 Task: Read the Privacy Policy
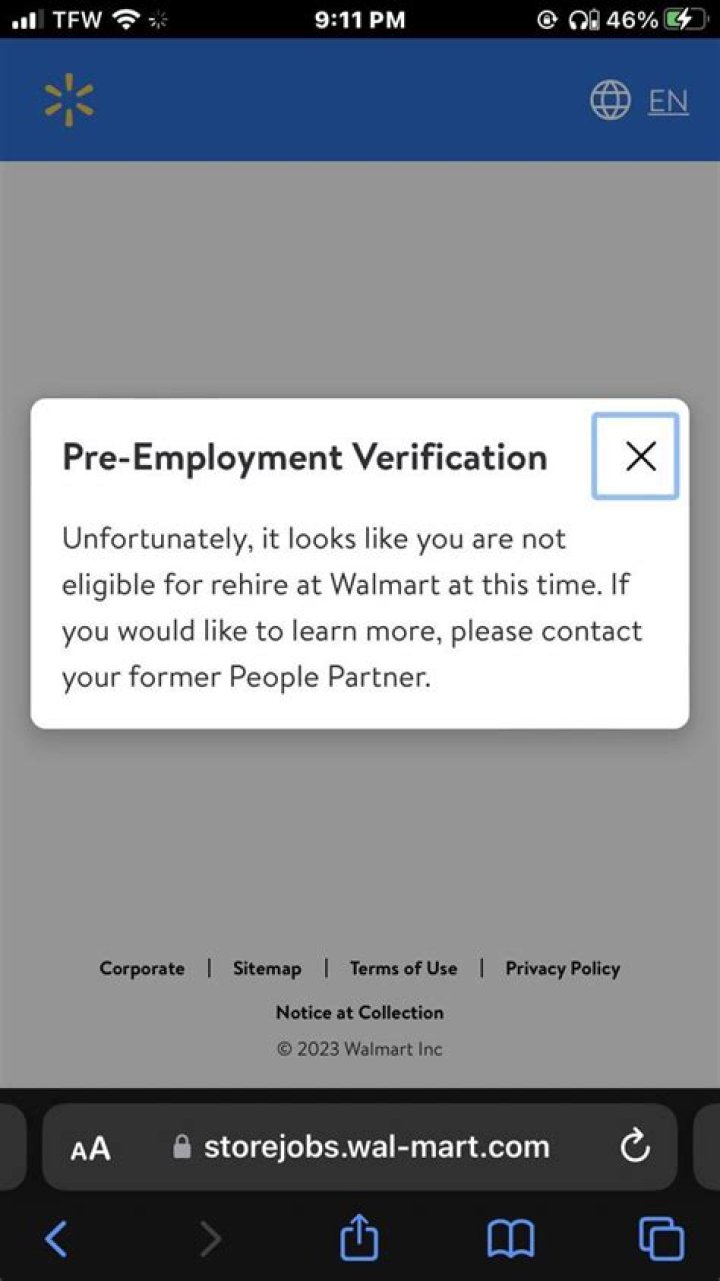point(562,968)
